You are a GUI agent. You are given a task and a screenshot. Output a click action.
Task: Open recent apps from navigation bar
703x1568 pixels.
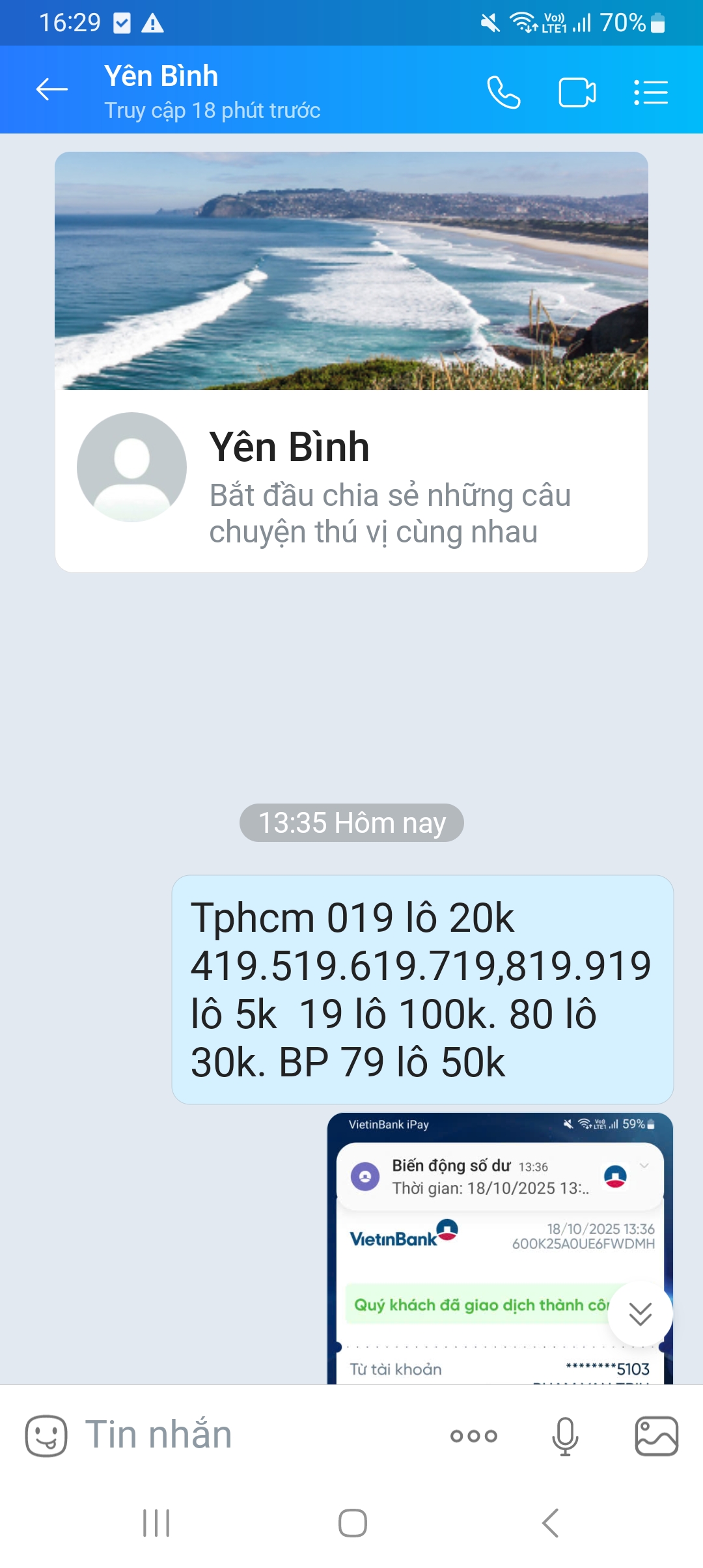click(156, 1523)
